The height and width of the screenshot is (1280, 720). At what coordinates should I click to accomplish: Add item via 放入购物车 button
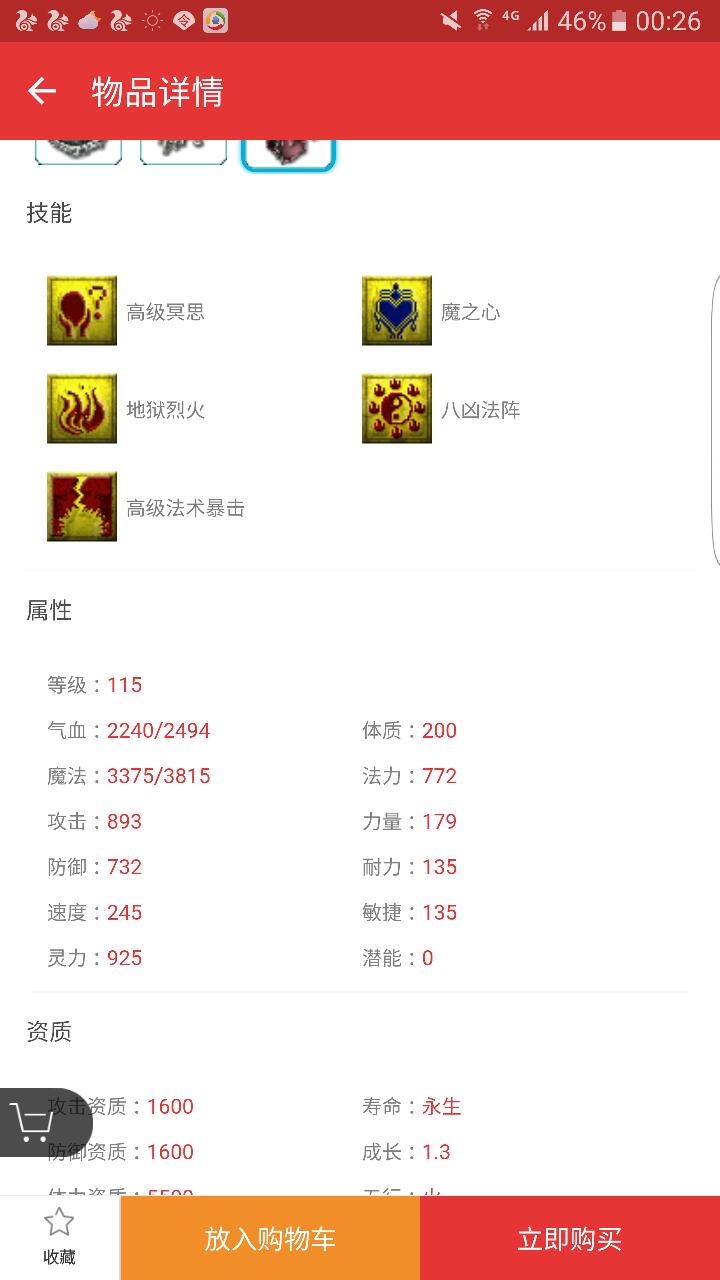click(x=270, y=1239)
